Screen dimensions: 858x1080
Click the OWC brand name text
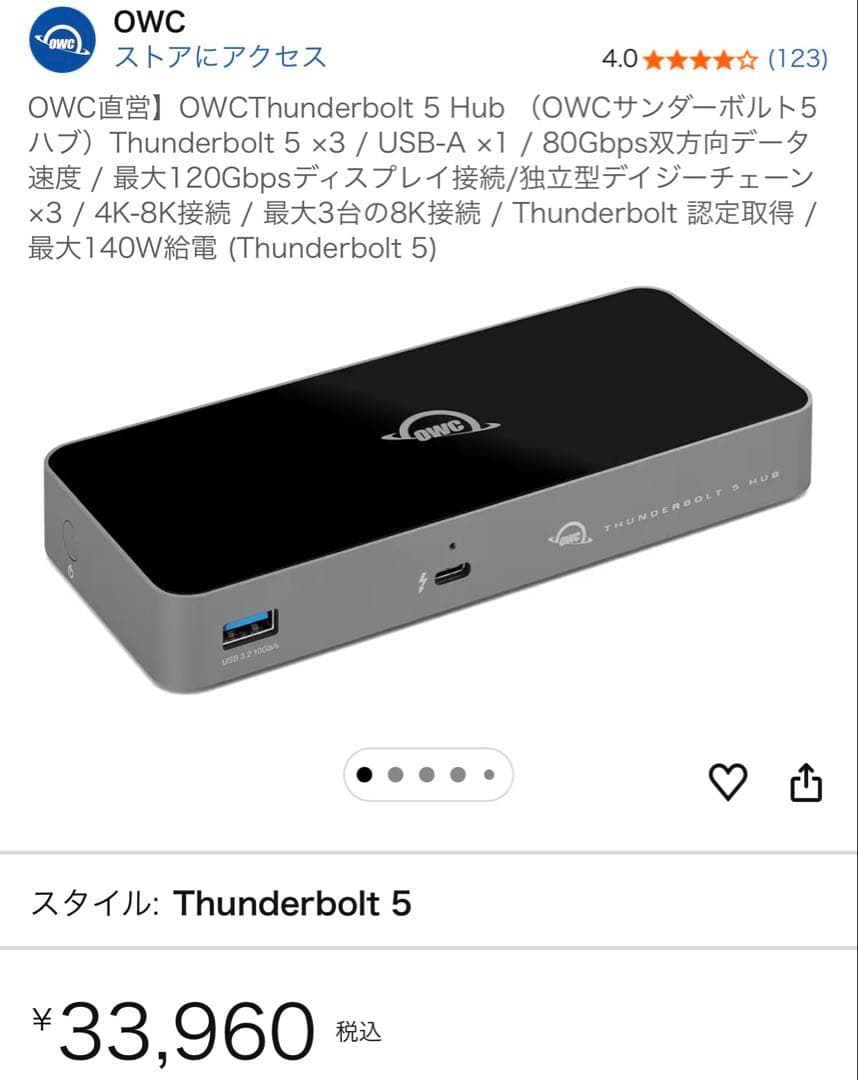click(x=149, y=22)
